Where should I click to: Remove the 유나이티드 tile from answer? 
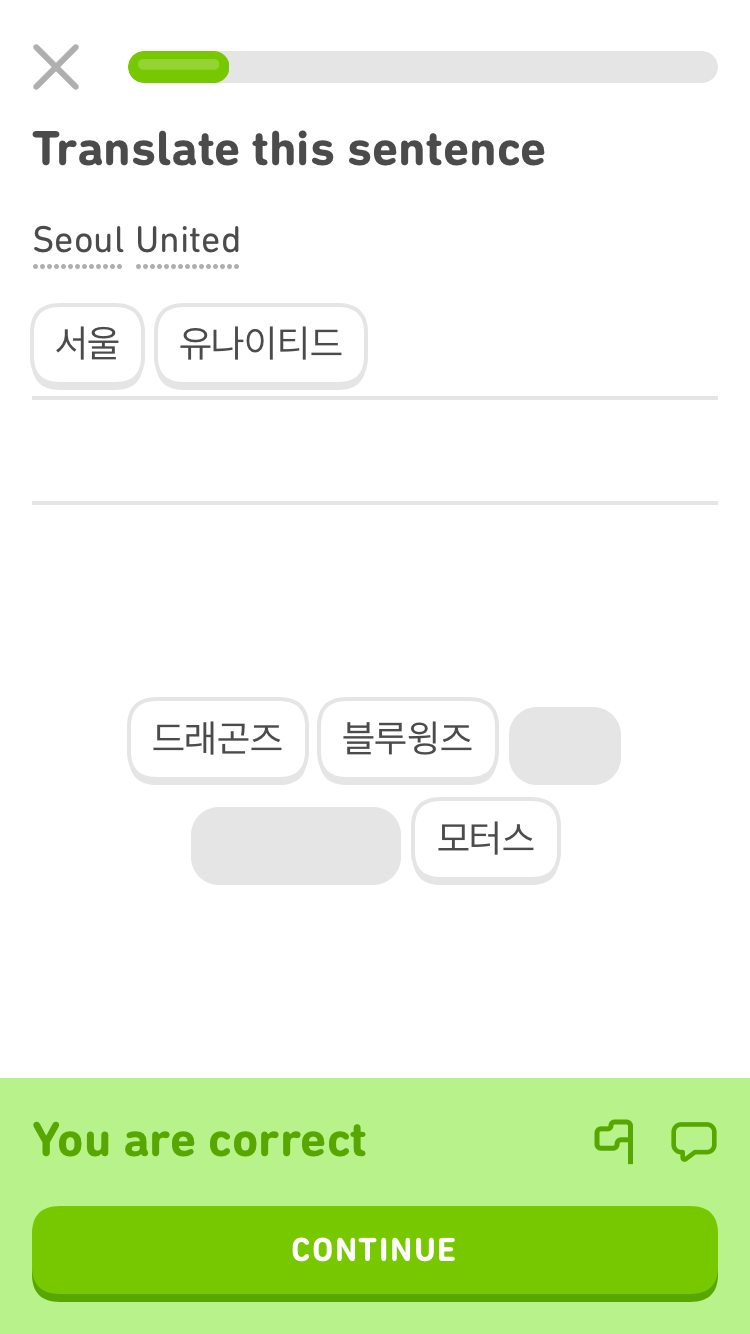(261, 345)
